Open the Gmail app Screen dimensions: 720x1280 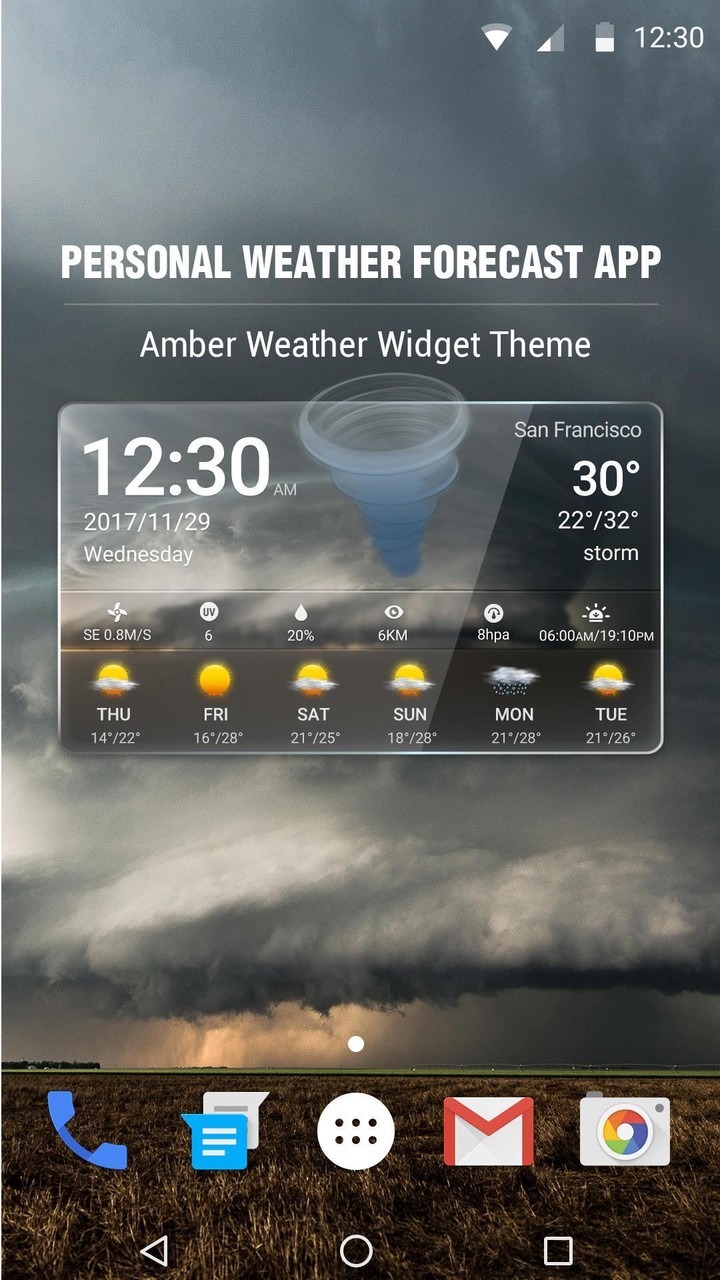pyautogui.click(x=489, y=1130)
